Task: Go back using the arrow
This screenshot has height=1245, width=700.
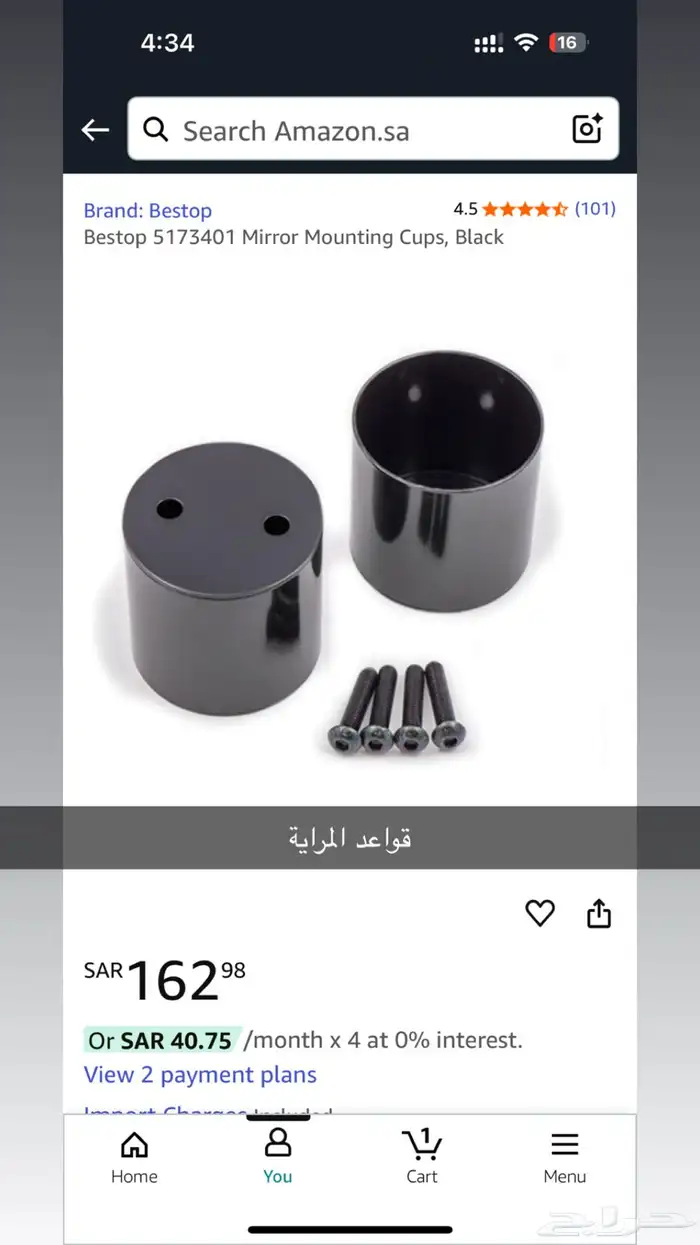Action: [95, 130]
